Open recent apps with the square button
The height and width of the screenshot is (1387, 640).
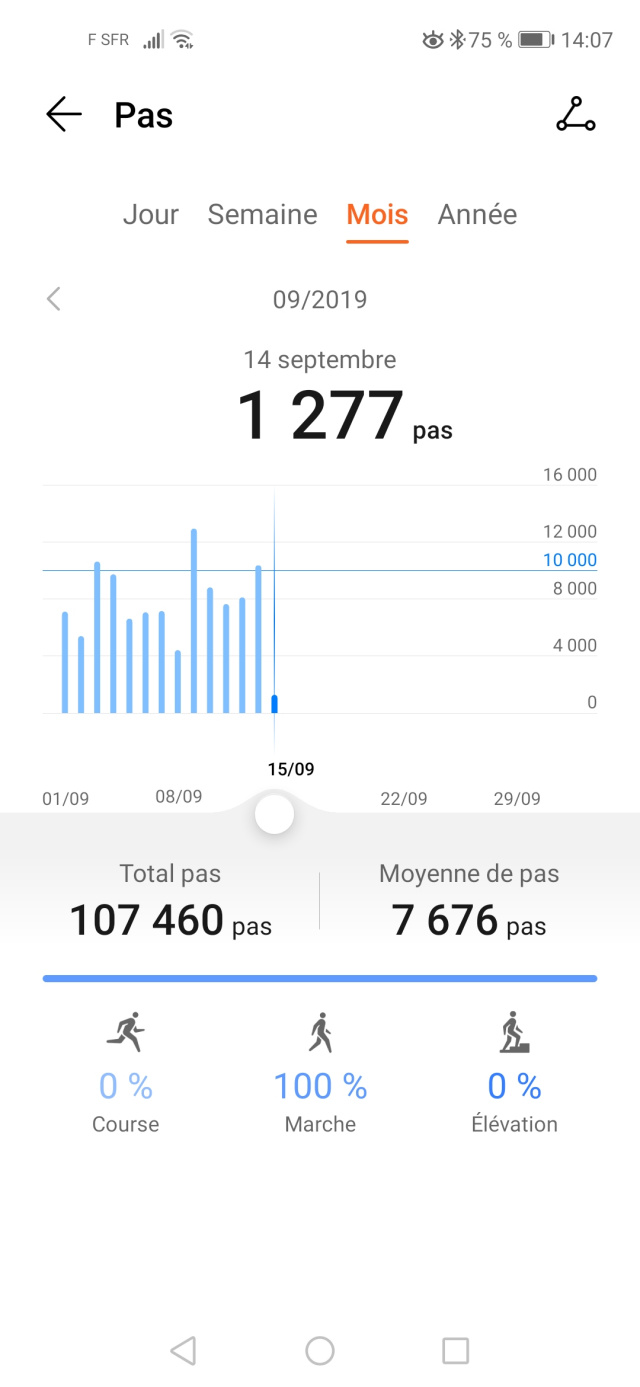click(455, 1351)
